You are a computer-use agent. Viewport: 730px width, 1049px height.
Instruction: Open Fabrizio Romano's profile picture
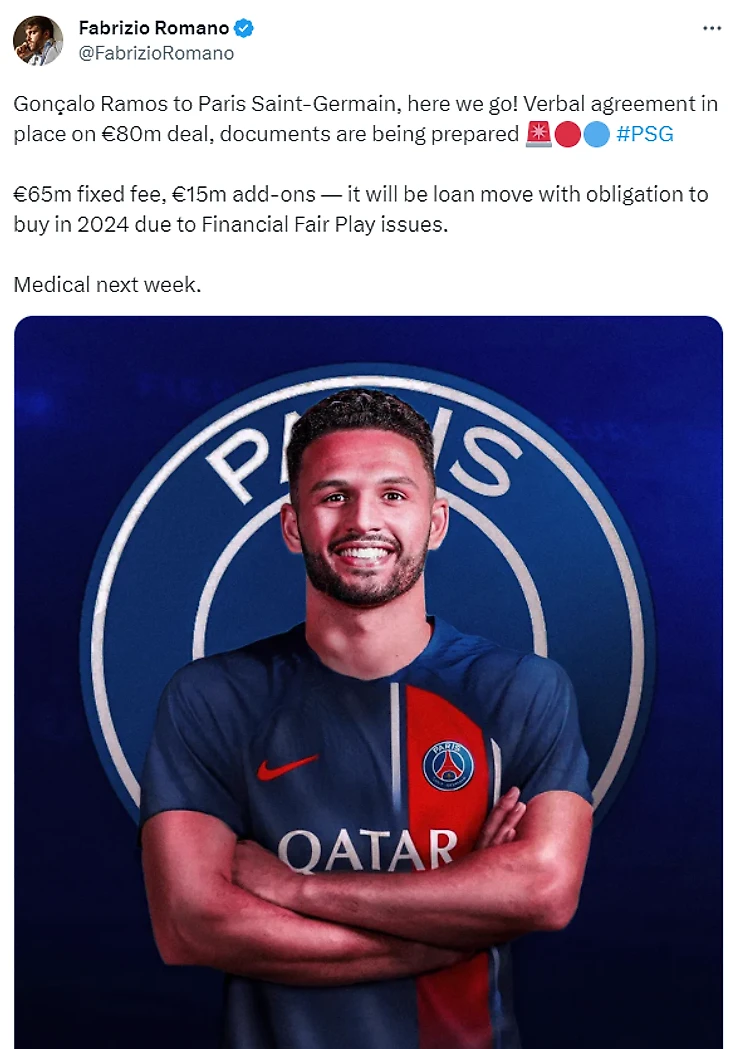(38, 40)
